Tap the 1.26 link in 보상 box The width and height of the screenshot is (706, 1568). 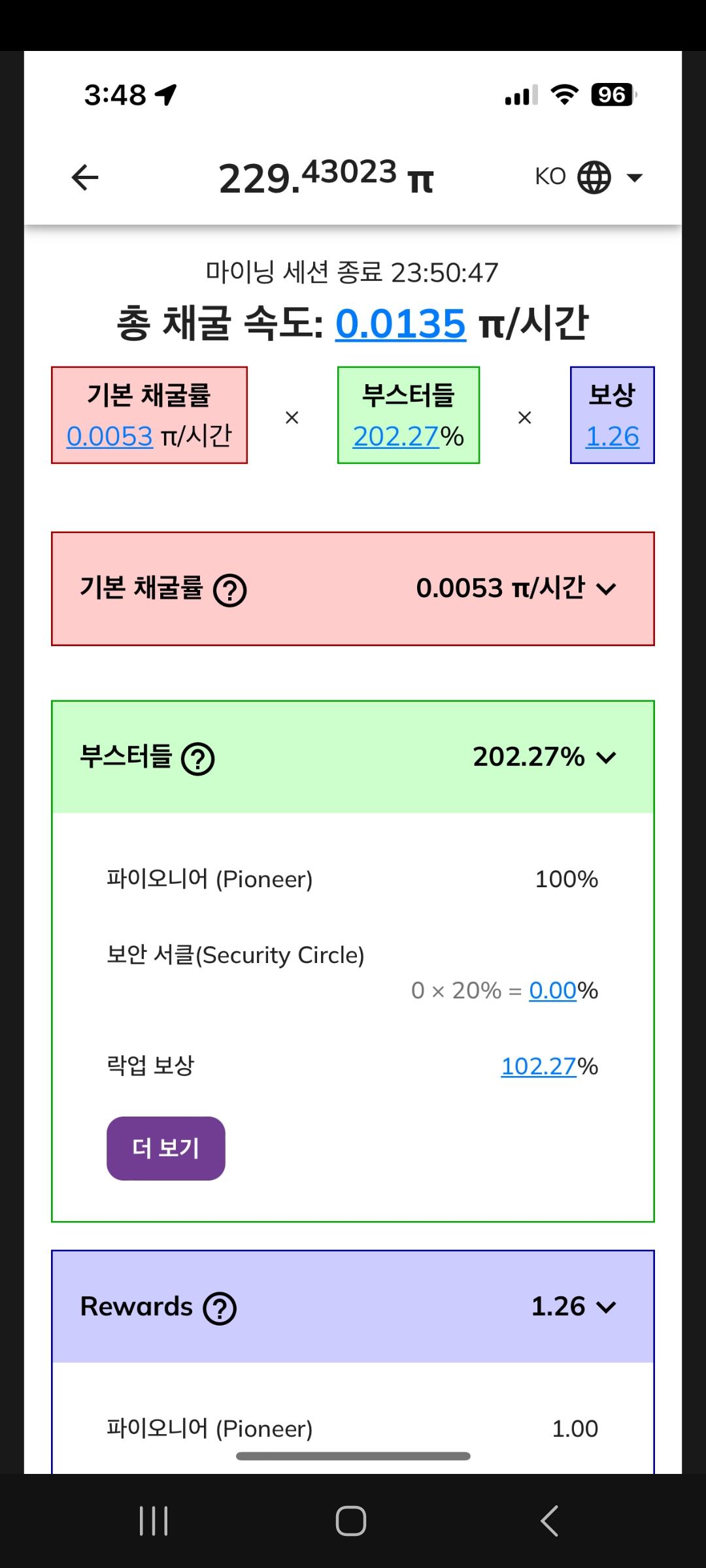pos(612,437)
